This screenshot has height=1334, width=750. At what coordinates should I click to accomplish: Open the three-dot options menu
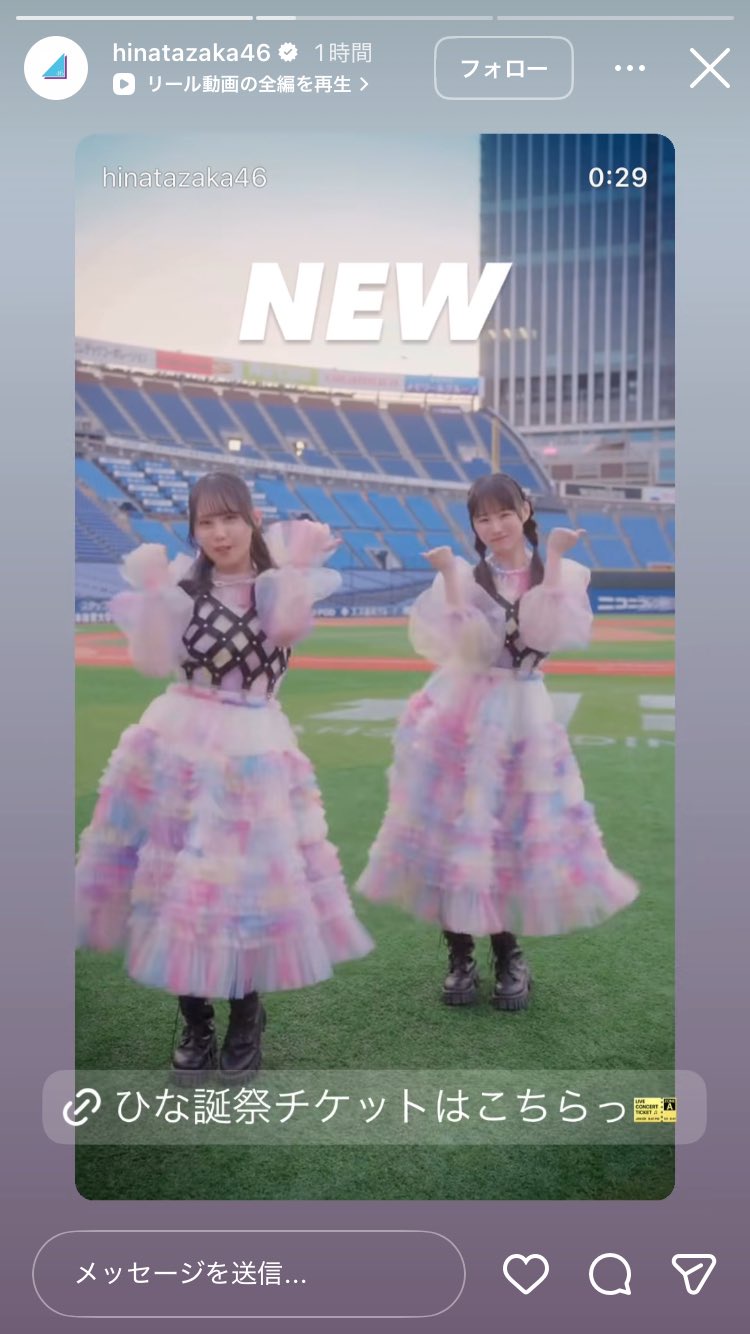tap(630, 68)
